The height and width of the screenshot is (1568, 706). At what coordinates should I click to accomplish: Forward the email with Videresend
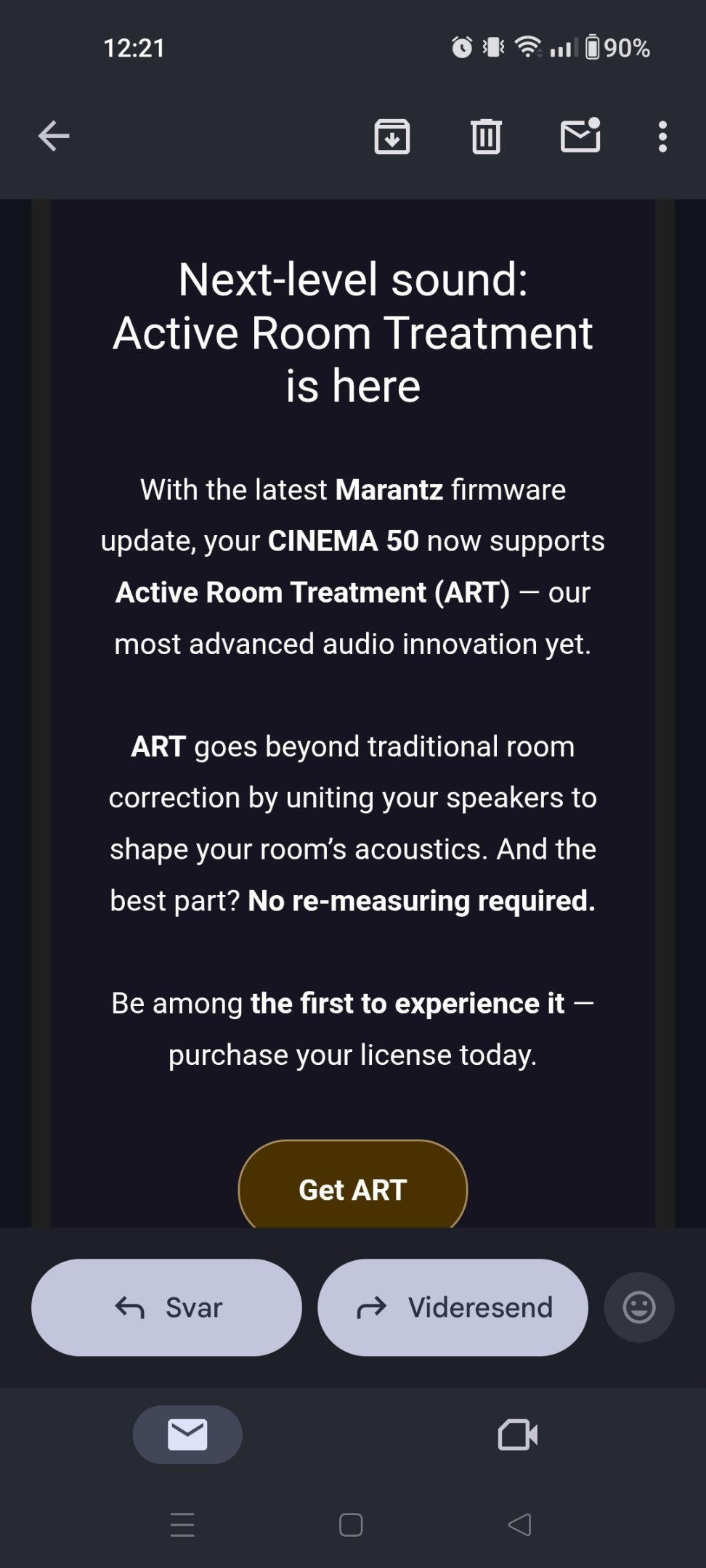coord(453,1307)
